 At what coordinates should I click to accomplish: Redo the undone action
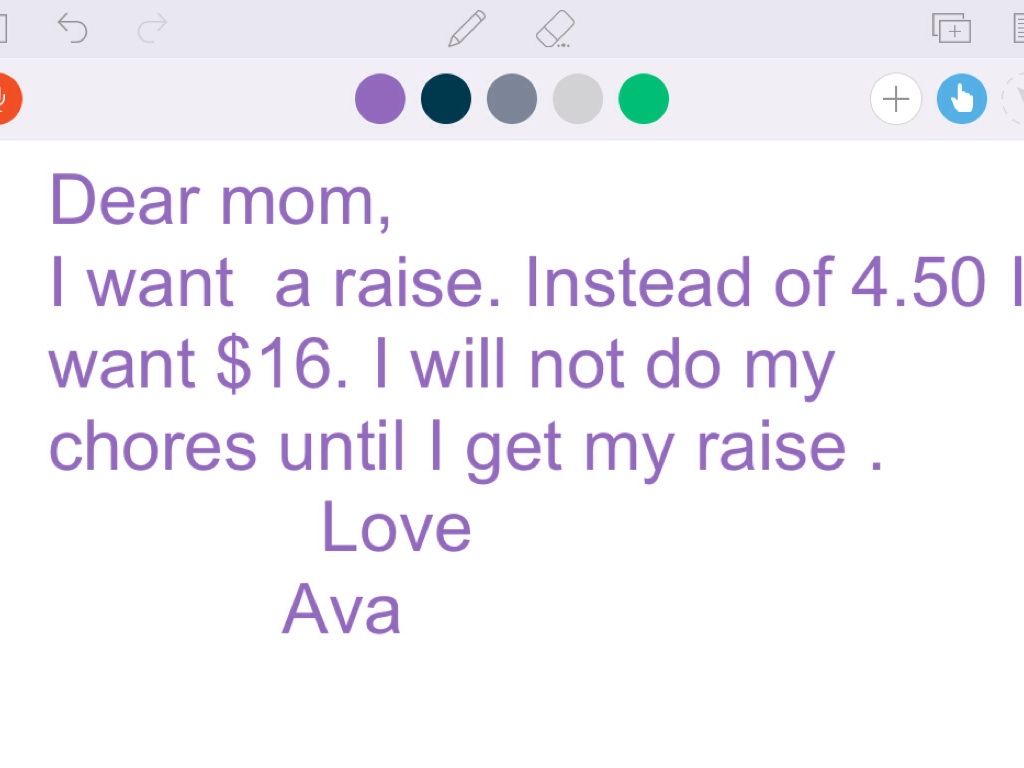(x=152, y=28)
